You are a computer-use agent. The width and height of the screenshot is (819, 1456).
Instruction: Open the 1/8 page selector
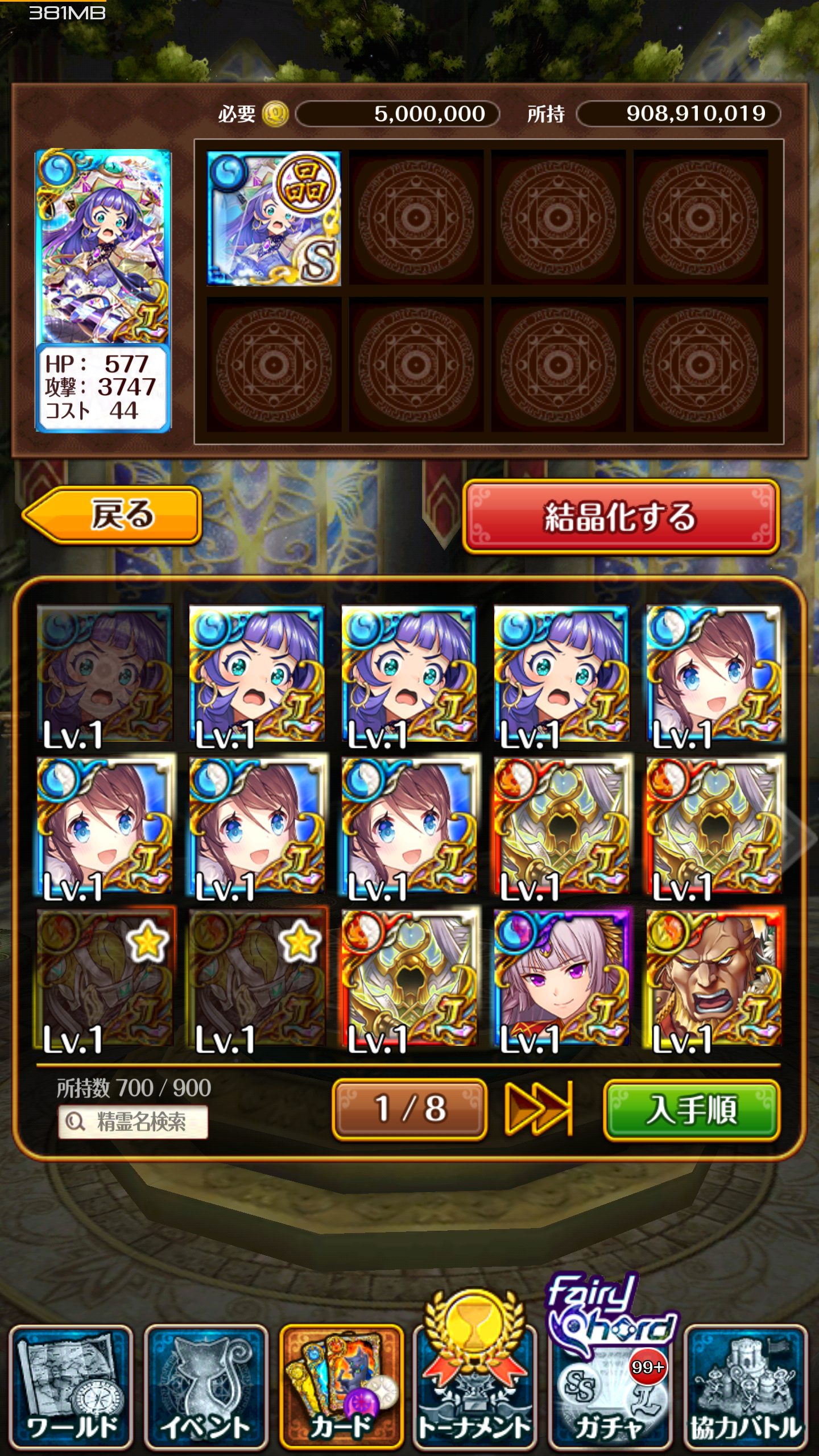click(409, 1109)
